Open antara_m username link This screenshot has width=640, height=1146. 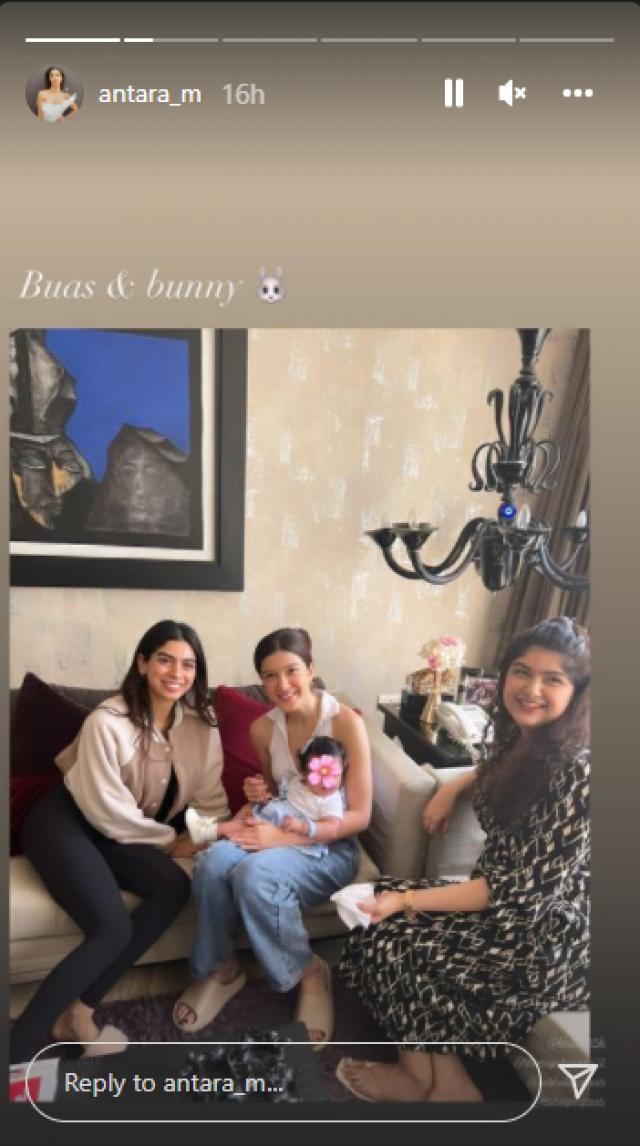coord(150,95)
